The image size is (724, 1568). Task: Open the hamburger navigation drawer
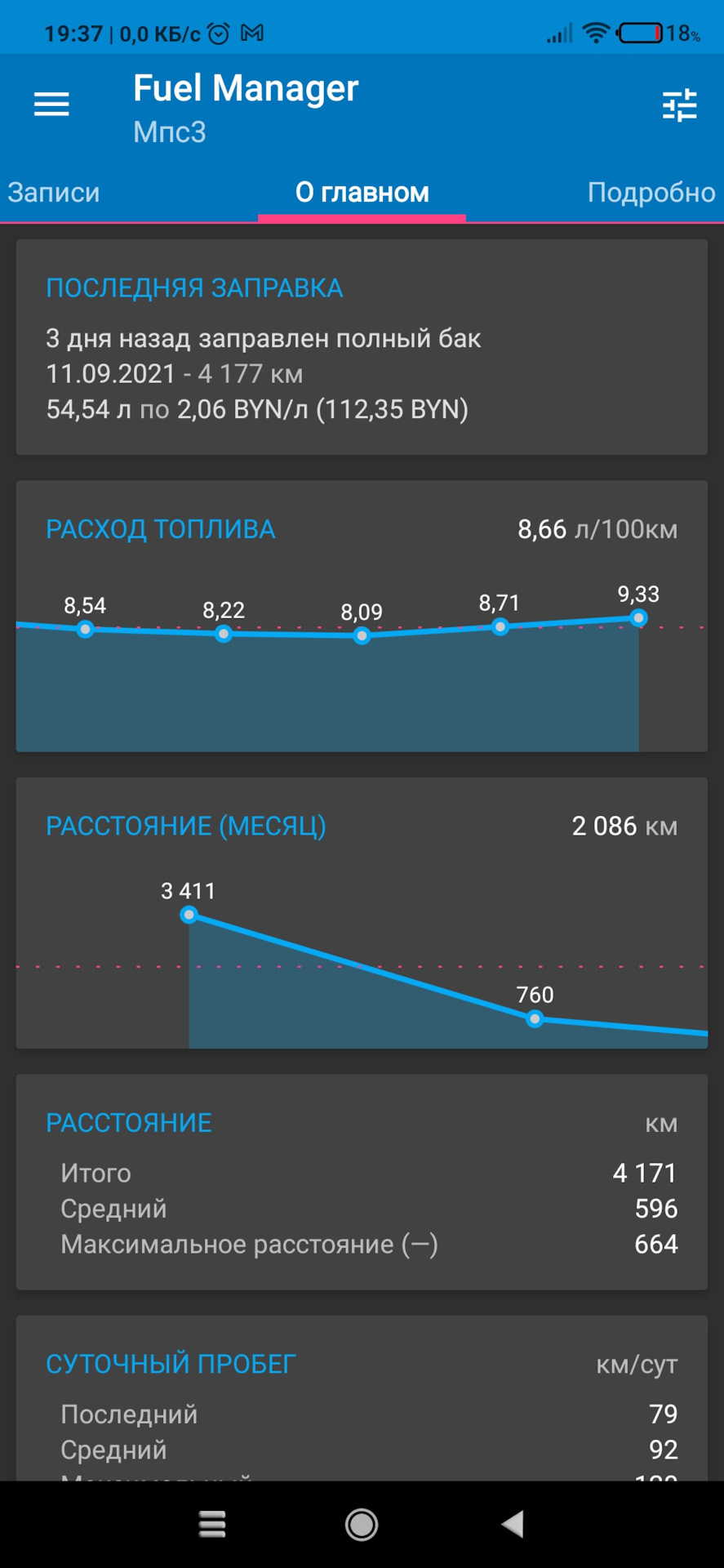click(51, 105)
